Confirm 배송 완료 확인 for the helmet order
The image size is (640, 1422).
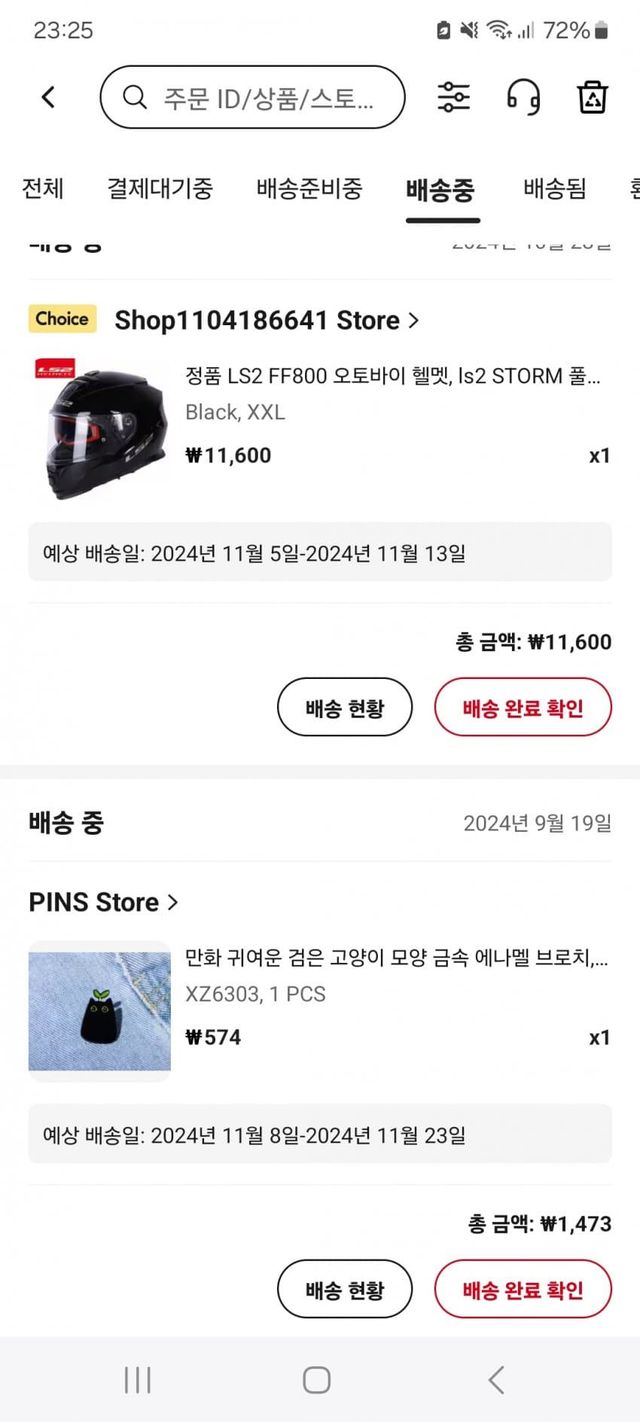click(522, 707)
